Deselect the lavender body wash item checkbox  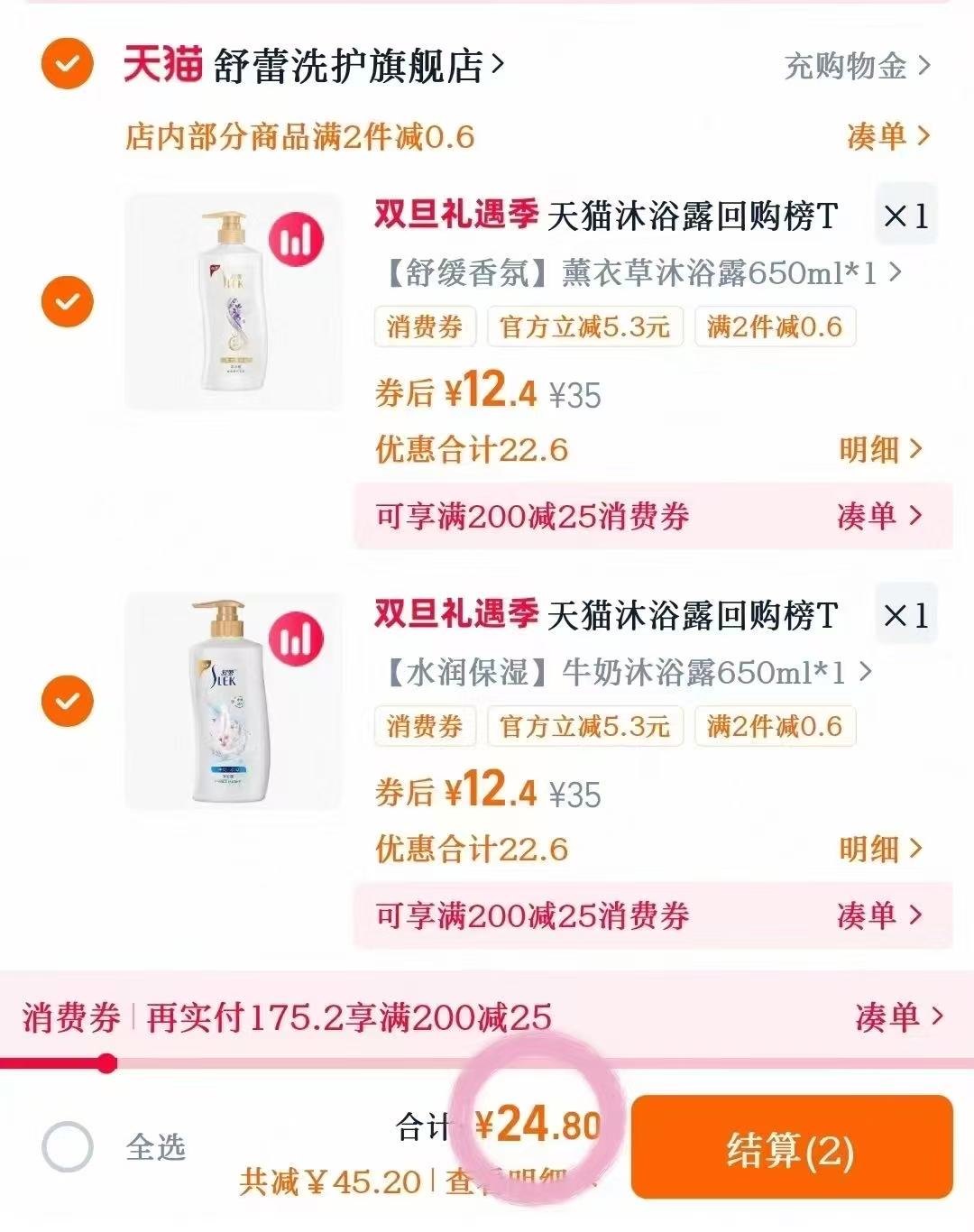(67, 300)
